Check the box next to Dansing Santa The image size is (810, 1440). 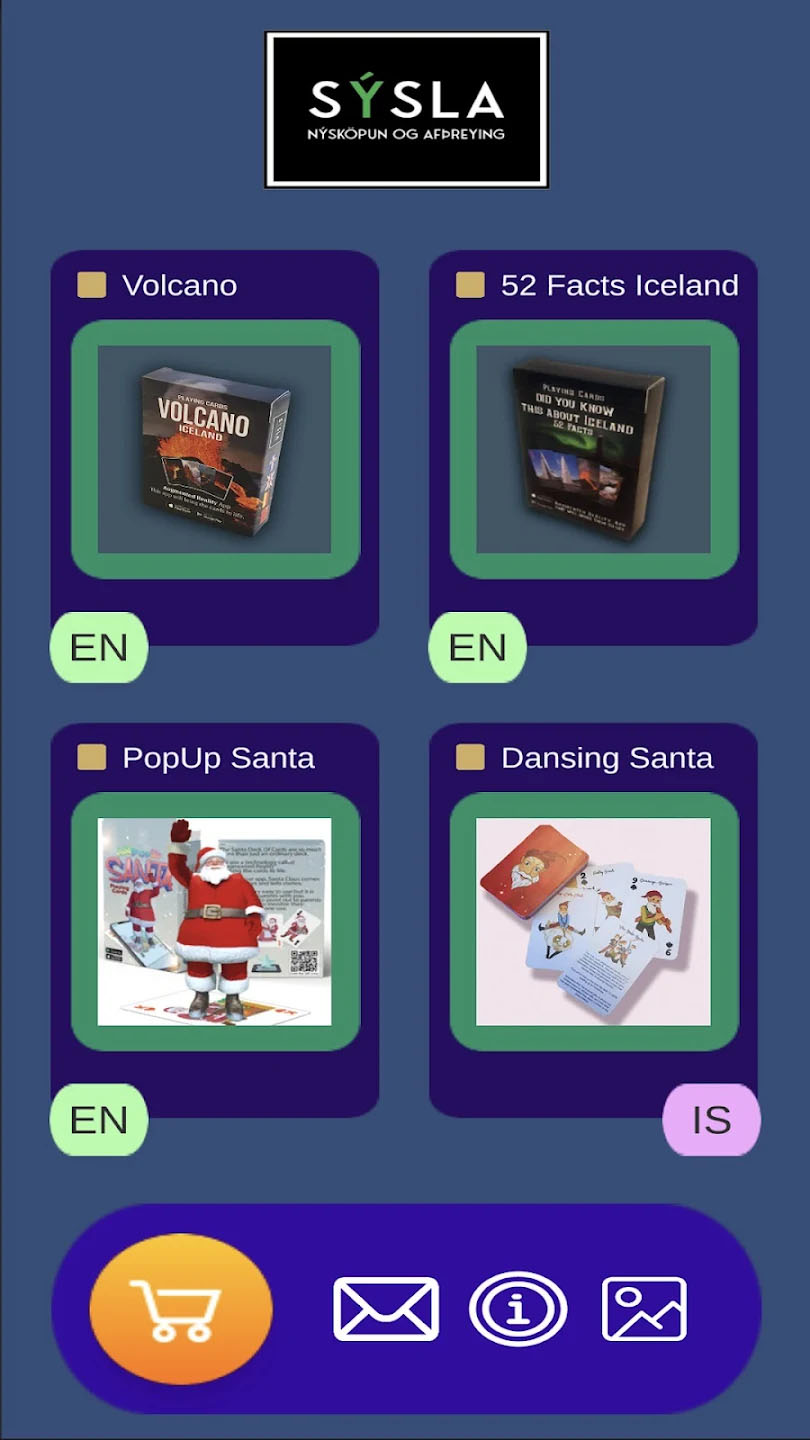[470, 757]
